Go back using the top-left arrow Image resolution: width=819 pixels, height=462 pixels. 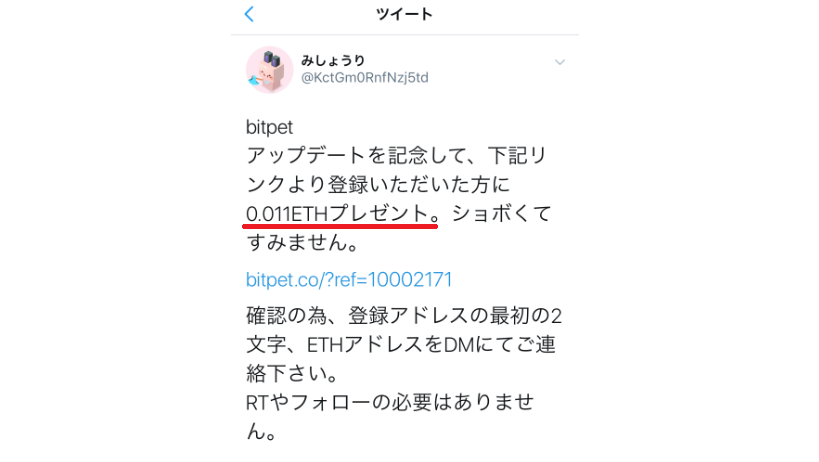(x=250, y=14)
